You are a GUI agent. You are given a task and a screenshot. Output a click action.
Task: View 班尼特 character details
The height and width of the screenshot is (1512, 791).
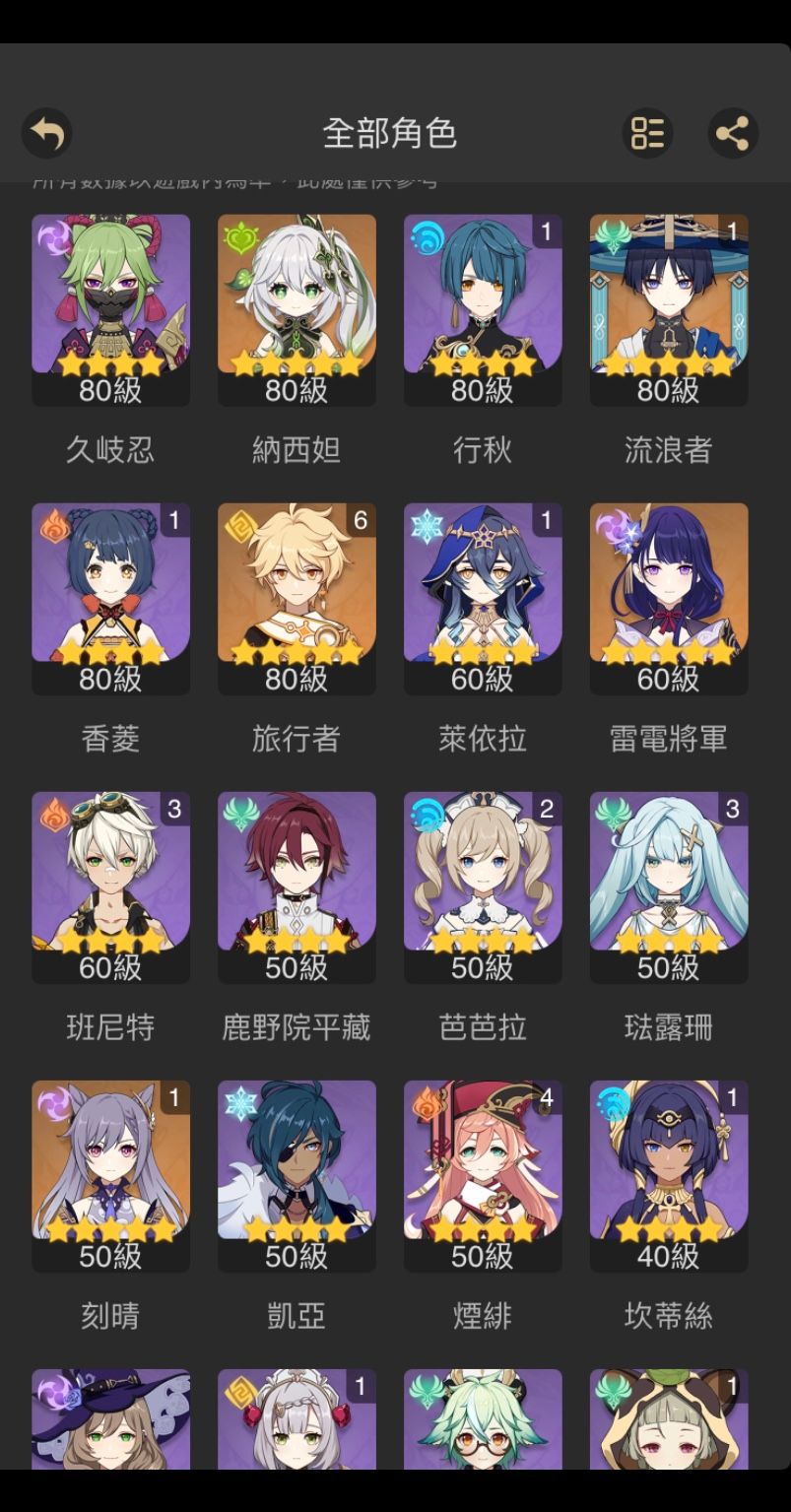[110, 887]
